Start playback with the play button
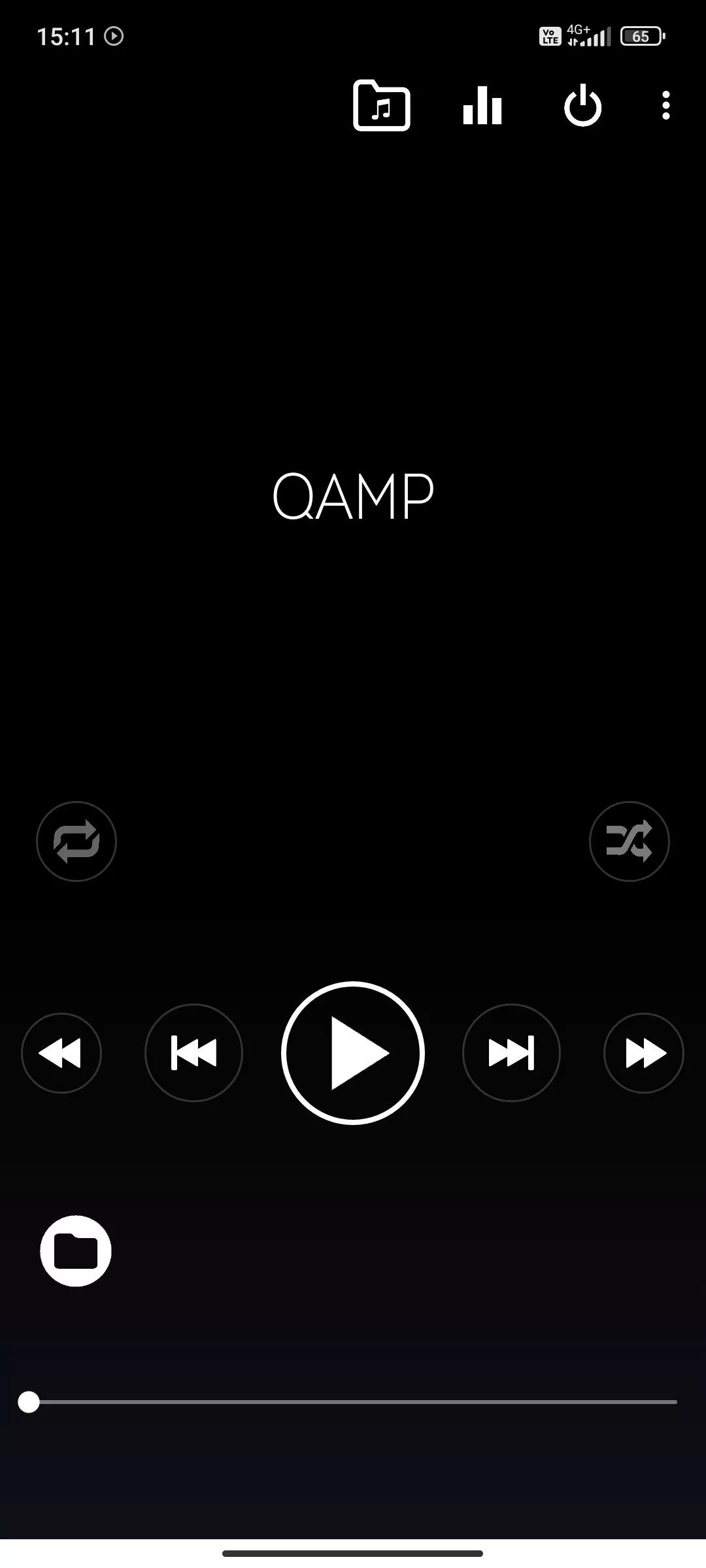 [353, 1053]
